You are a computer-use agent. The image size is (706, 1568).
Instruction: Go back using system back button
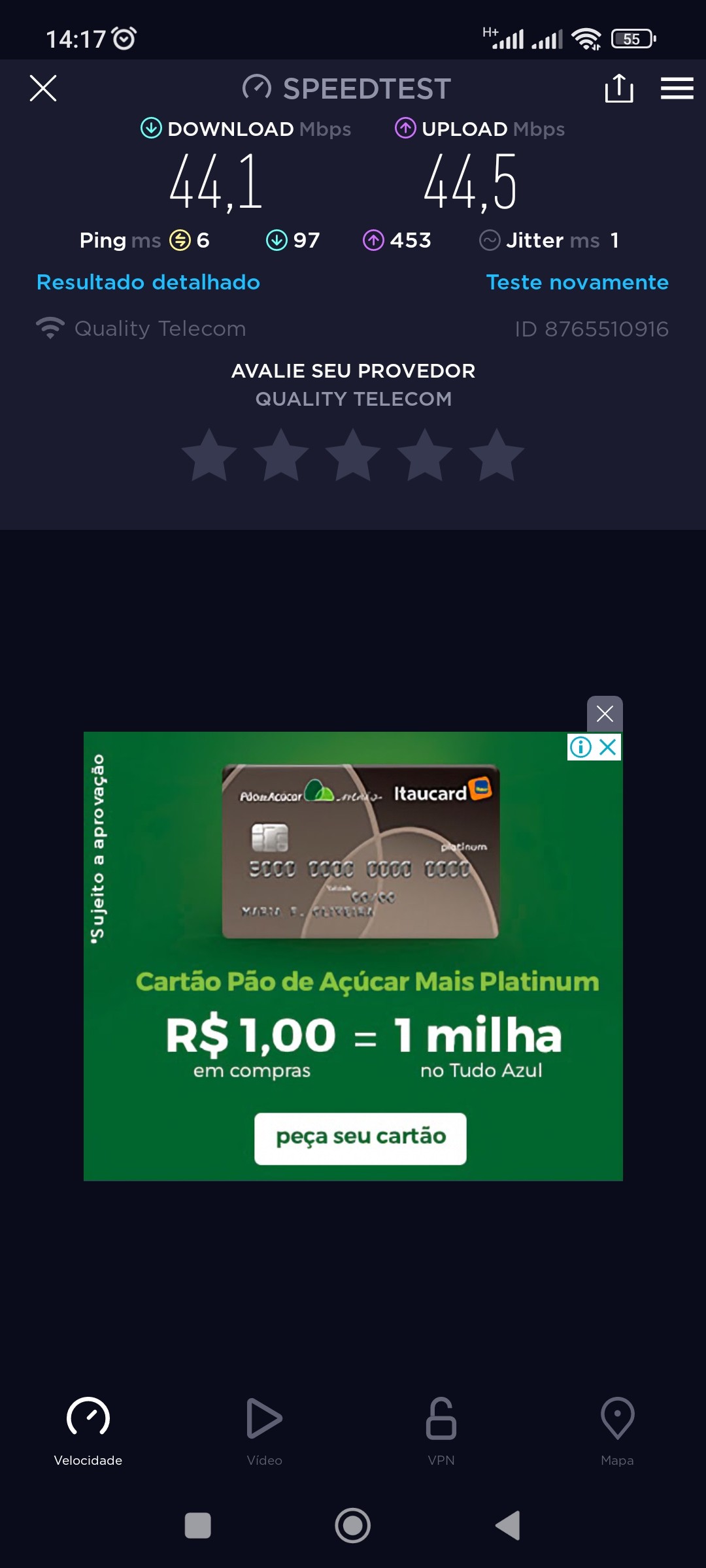(507, 1526)
